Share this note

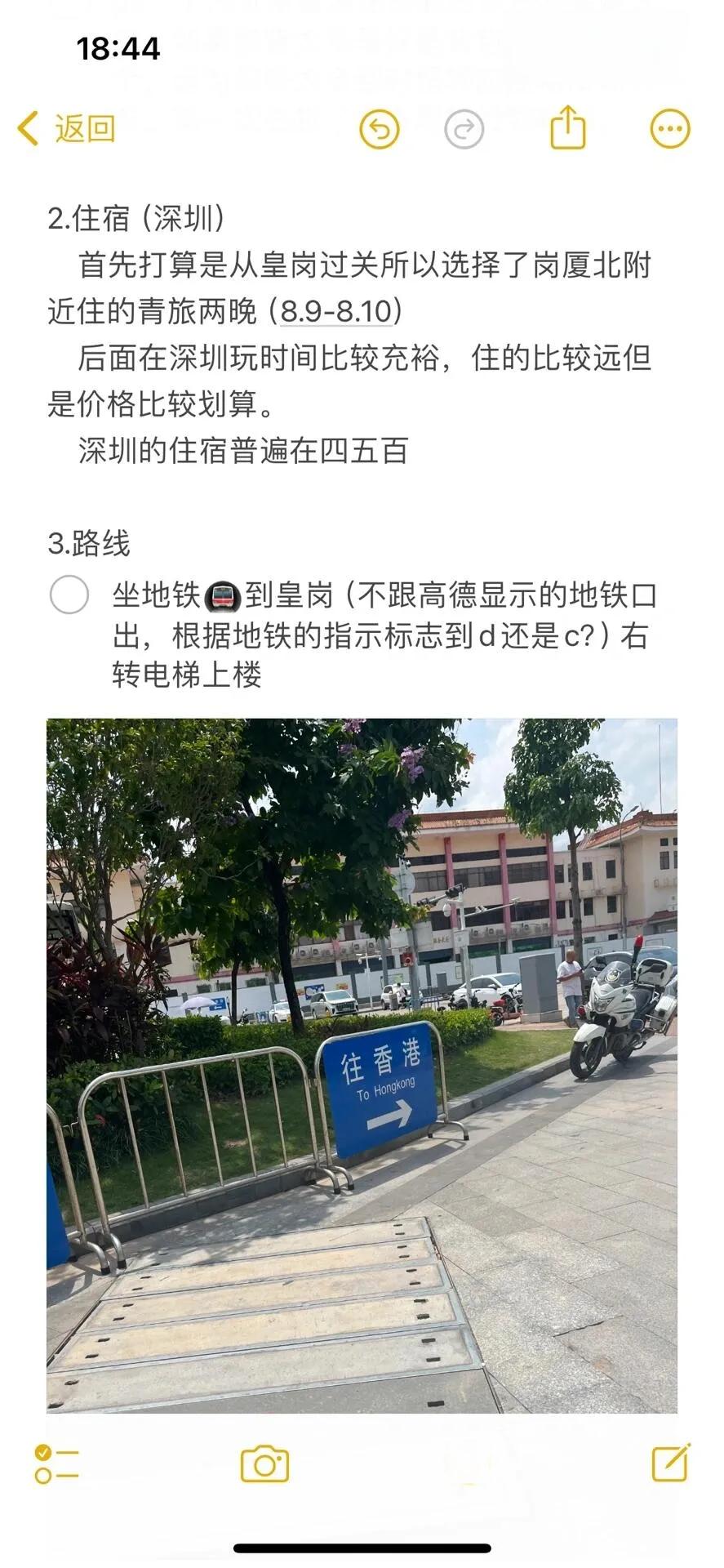pyautogui.click(x=568, y=127)
